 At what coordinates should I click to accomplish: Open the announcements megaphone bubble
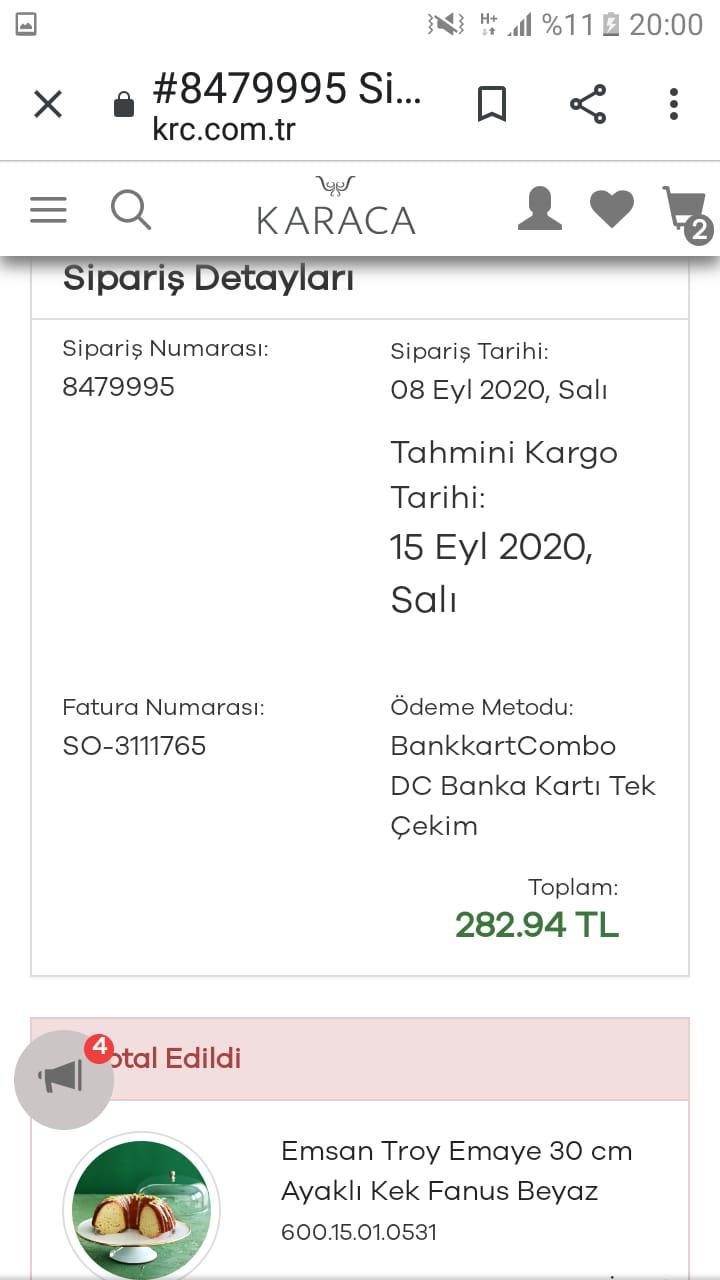(64, 1079)
